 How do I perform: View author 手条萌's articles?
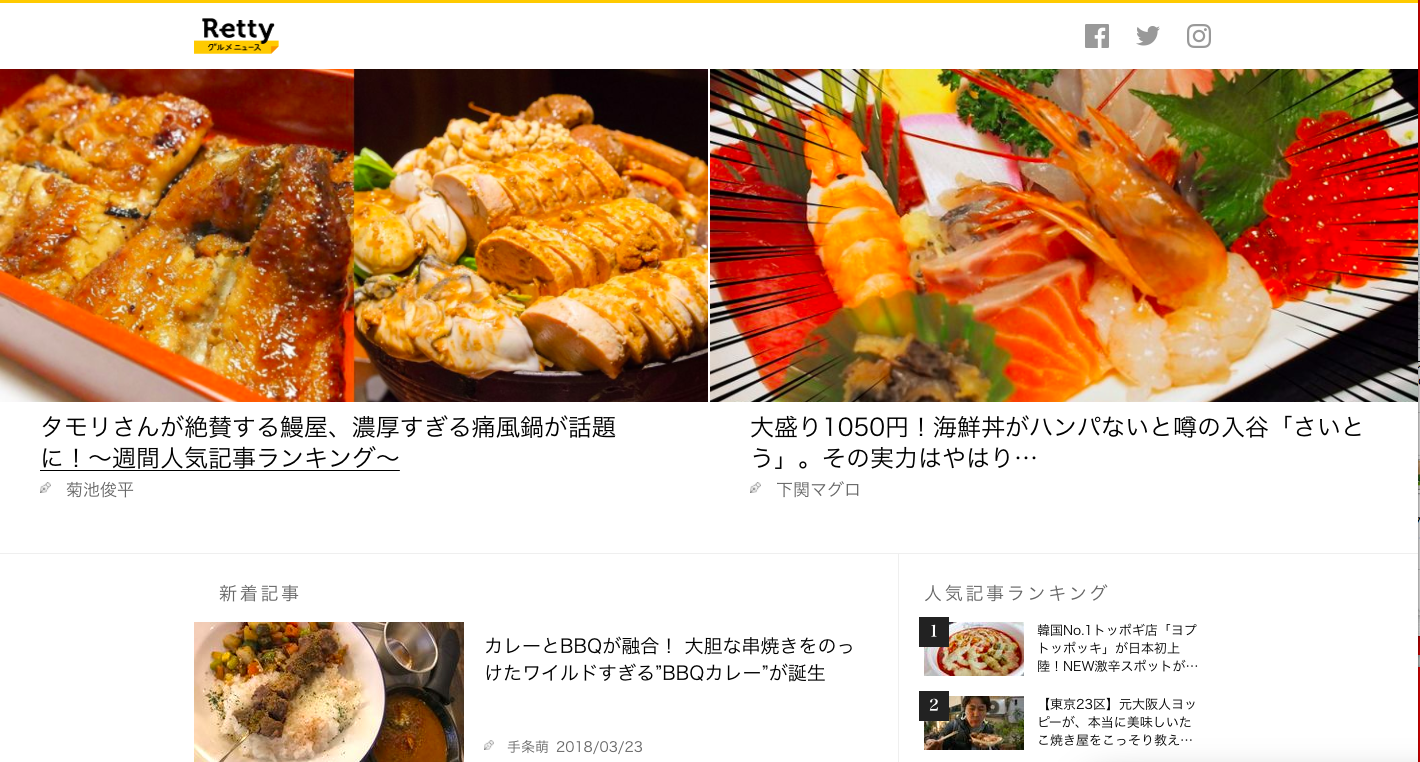[527, 747]
